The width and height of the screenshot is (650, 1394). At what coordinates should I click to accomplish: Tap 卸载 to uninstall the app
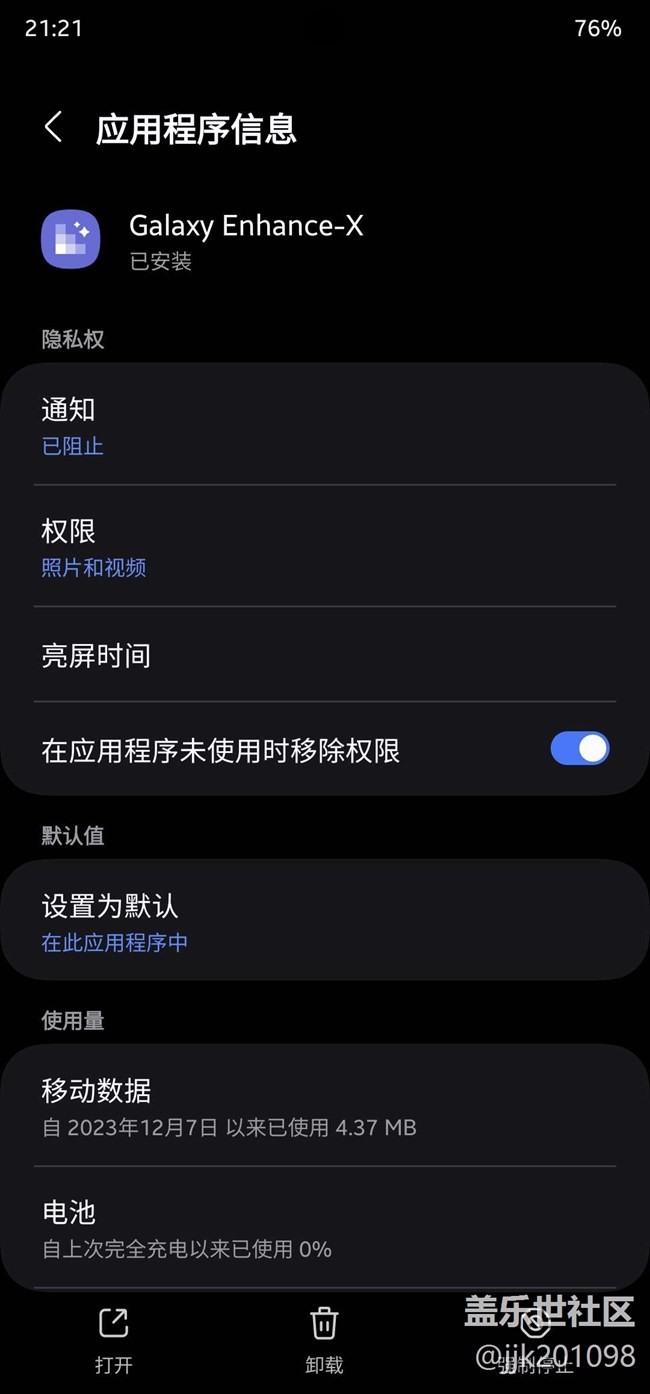tap(324, 1340)
